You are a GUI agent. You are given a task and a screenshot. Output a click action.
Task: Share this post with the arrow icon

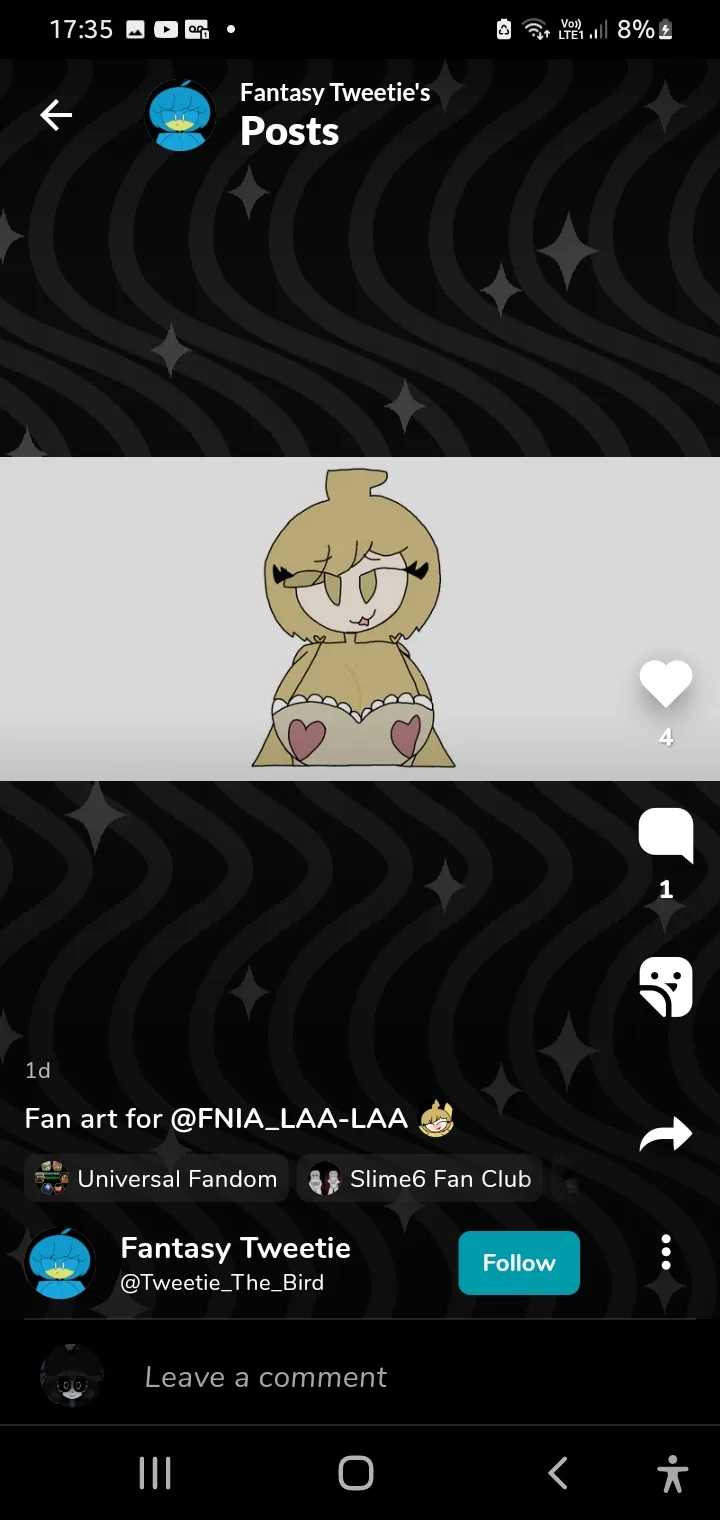point(666,1134)
